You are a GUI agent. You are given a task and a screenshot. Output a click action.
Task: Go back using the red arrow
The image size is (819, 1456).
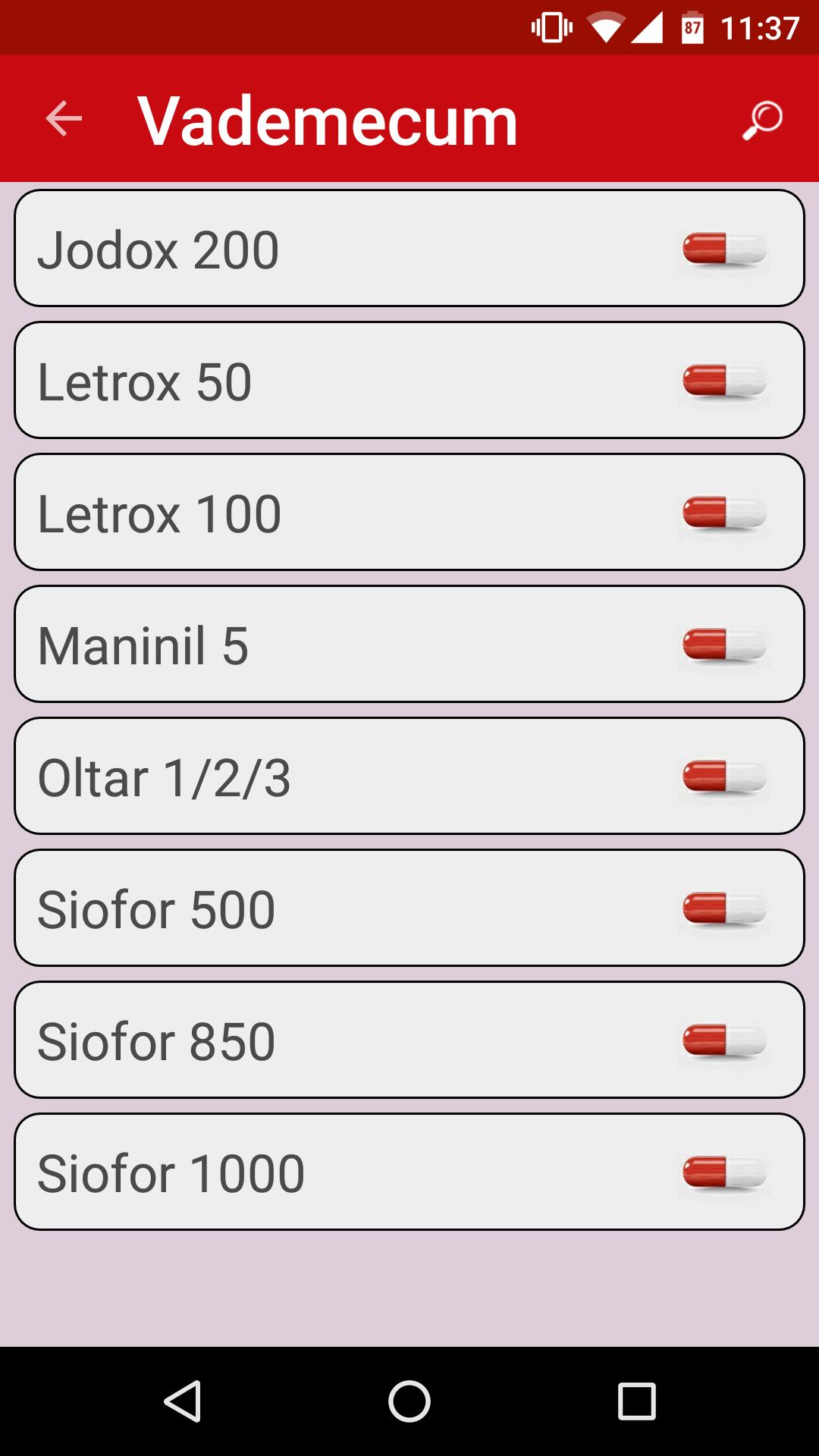pyautogui.click(x=64, y=119)
